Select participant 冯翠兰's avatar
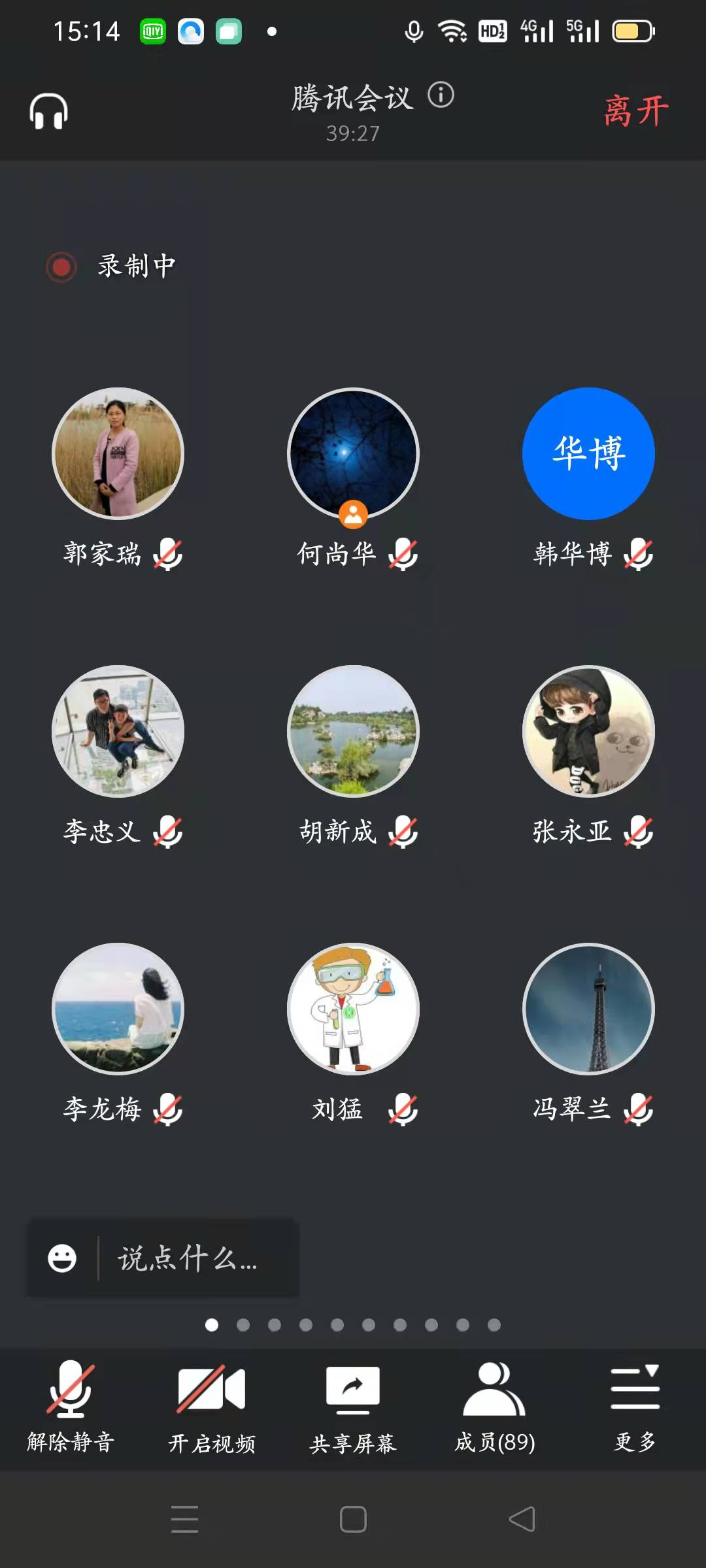Image resolution: width=706 pixels, height=1568 pixels. pyautogui.click(x=588, y=1009)
